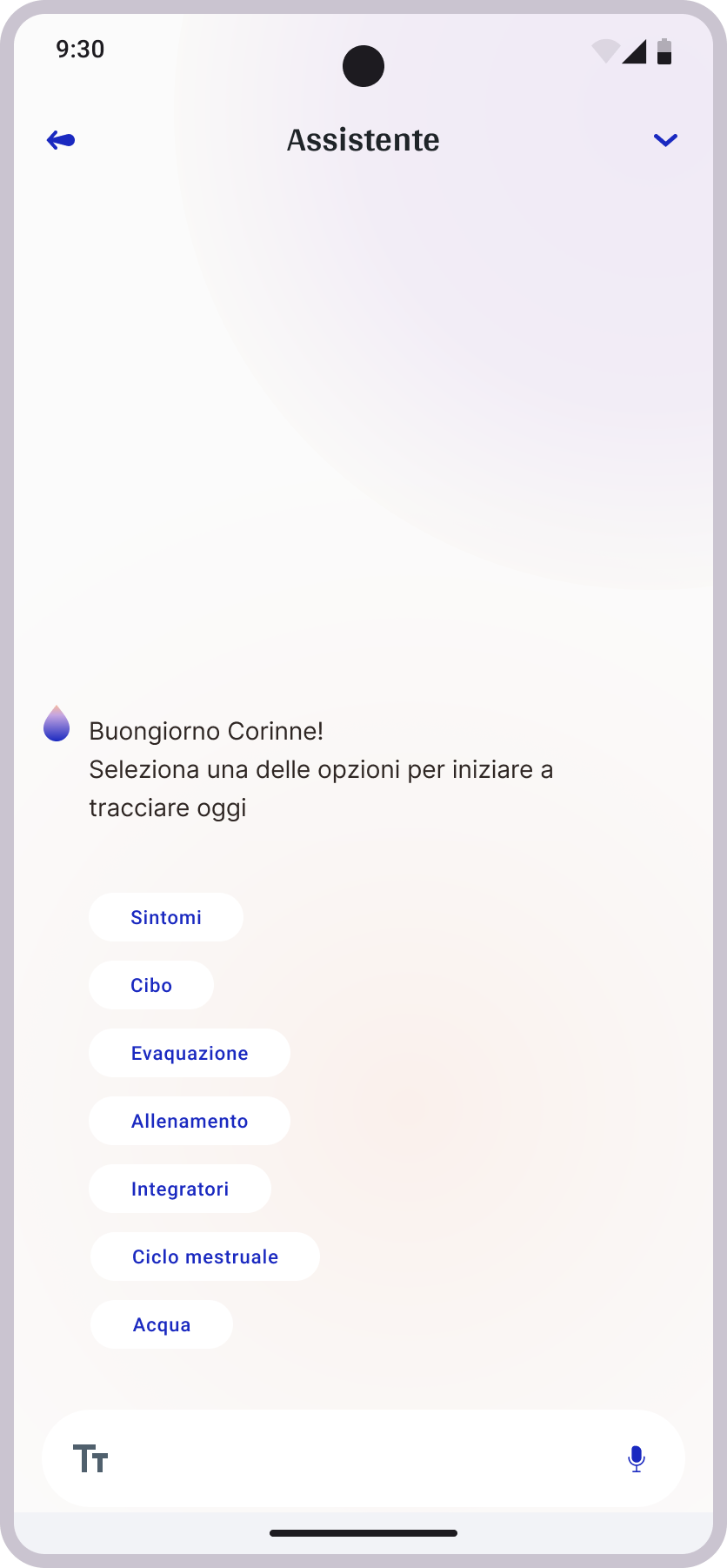Select the Evaquazione chip
This screenshot has height=1568, width=727.
[189, 1052]
